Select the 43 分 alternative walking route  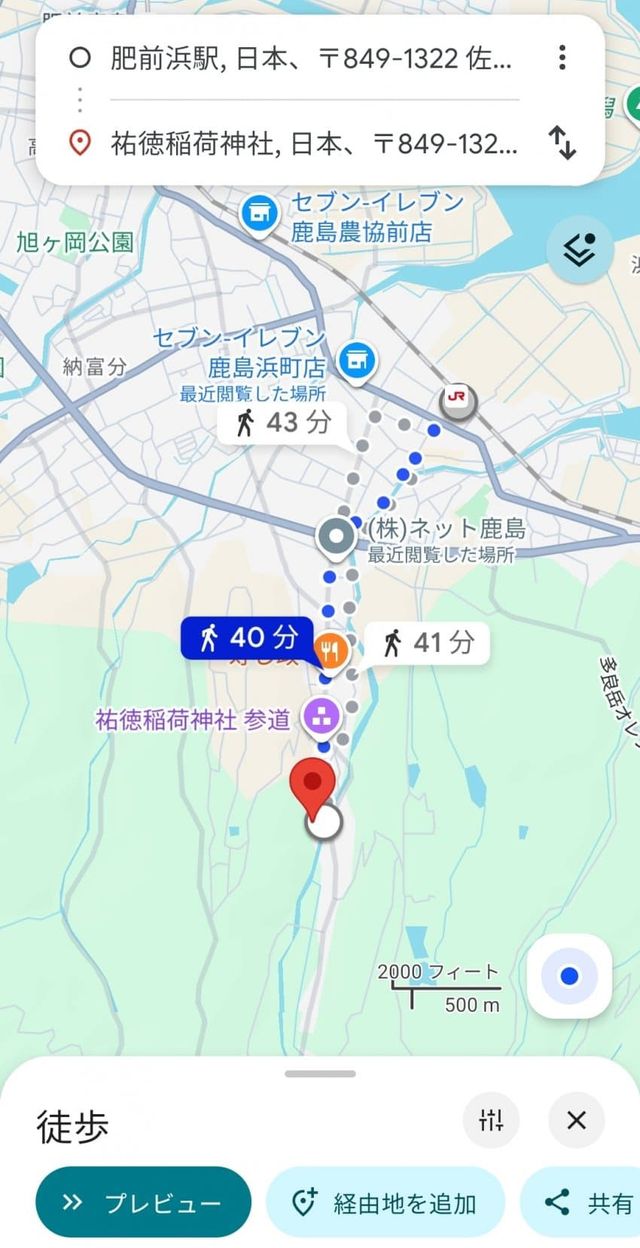pos(282,422)
